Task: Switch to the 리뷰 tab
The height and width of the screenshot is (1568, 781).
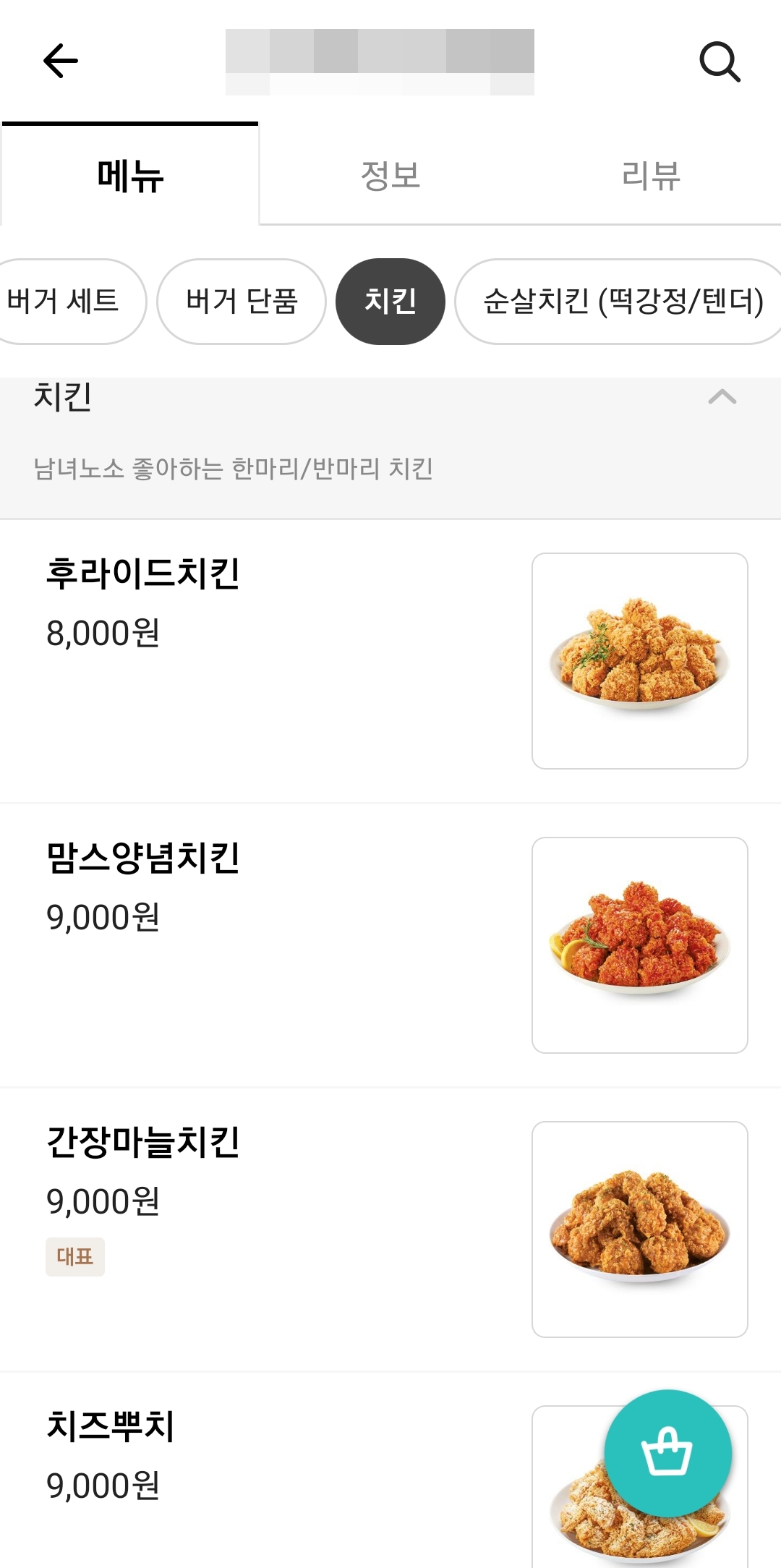Action: point(651,176)
